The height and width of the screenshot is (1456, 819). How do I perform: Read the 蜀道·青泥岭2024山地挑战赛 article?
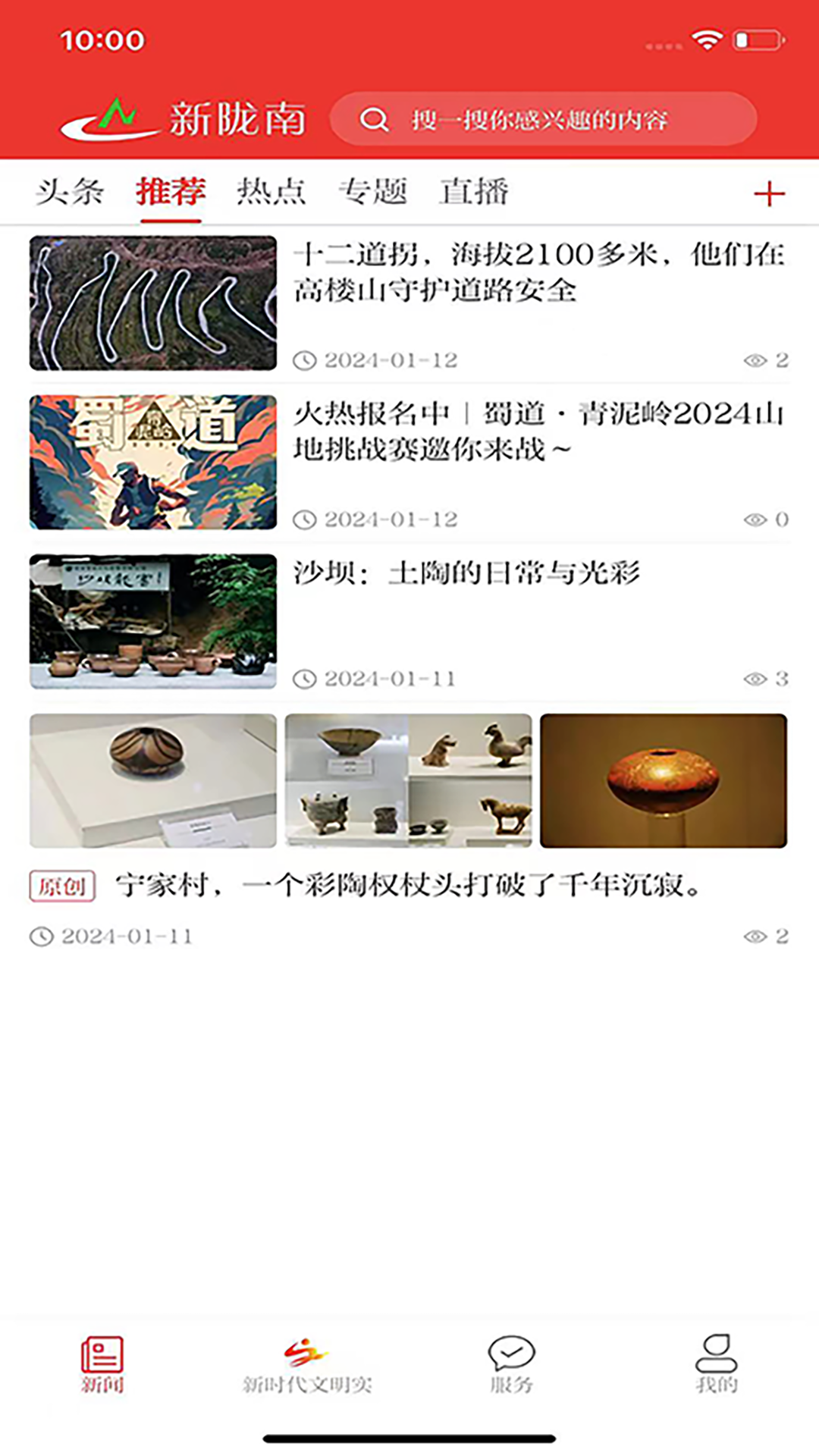pyautogui.click(x=538, y=431)
